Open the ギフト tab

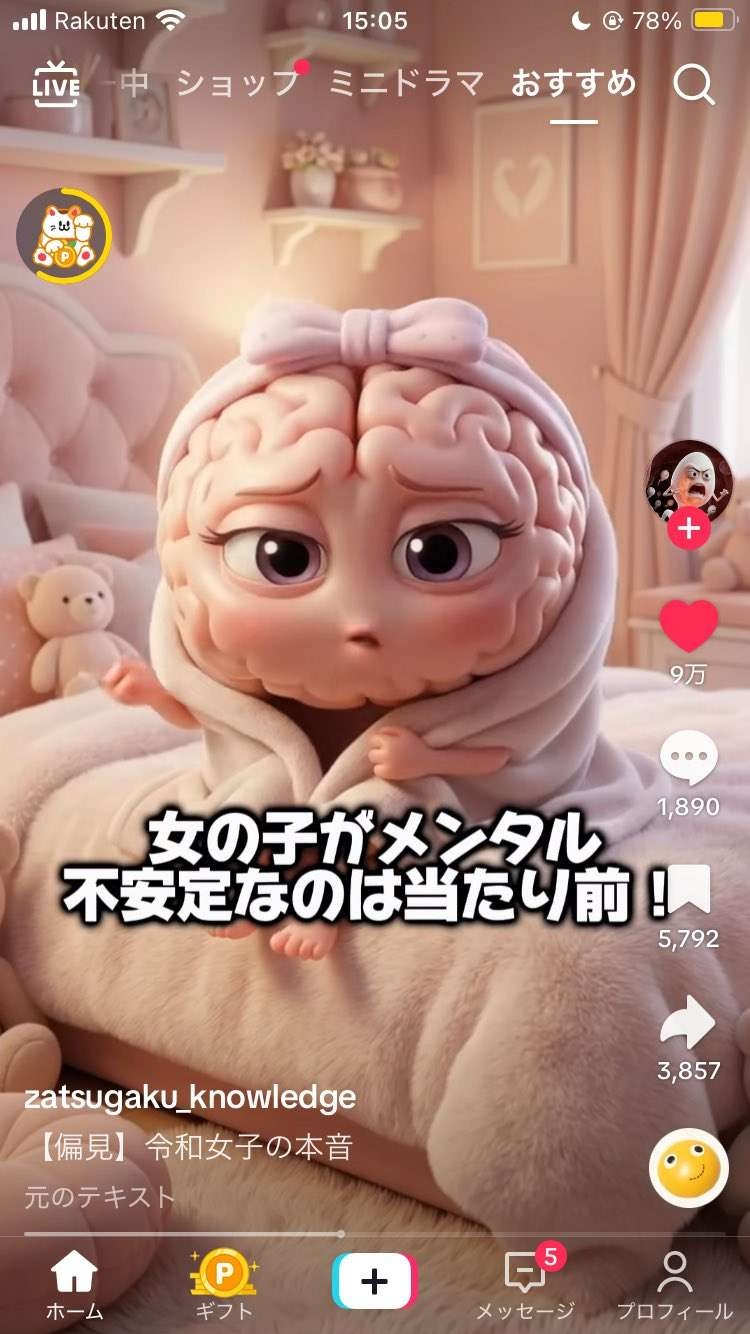pyautogui.click(x=225, y=1284)
